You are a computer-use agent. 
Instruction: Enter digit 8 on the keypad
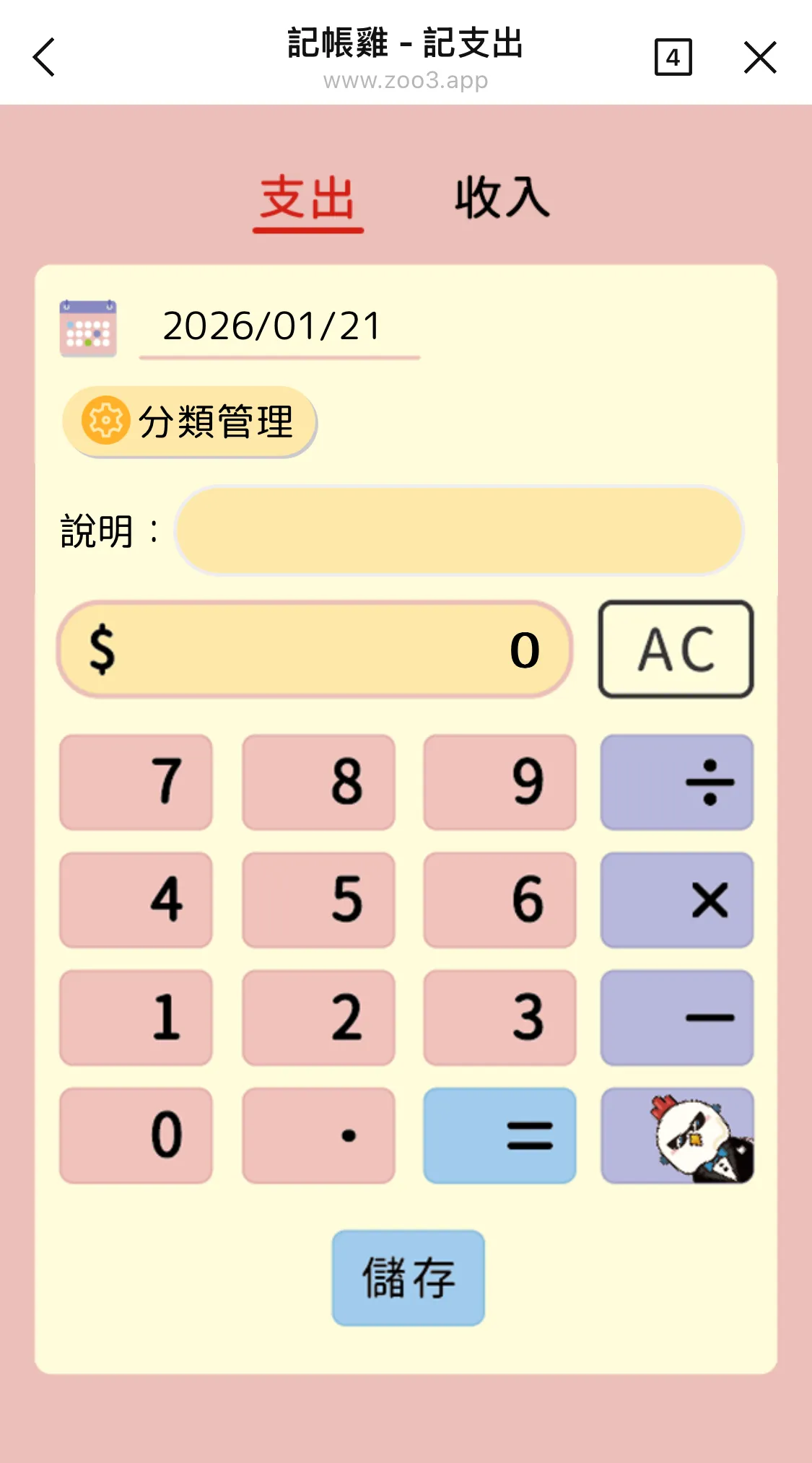tap(318, 782)
